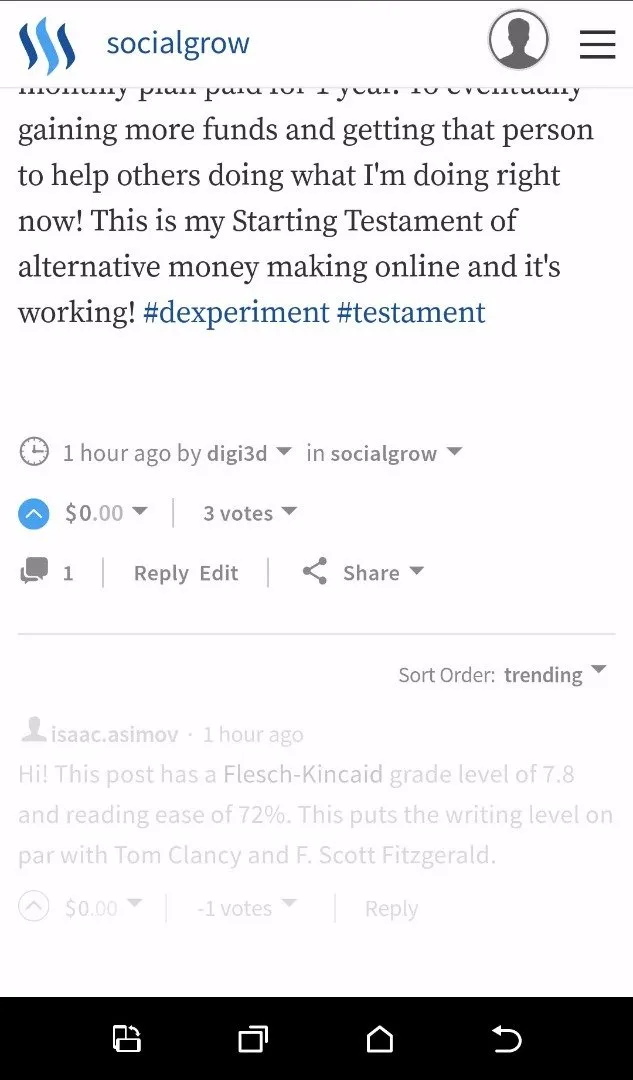Open the hamburger menu

[x=597, y=44]
